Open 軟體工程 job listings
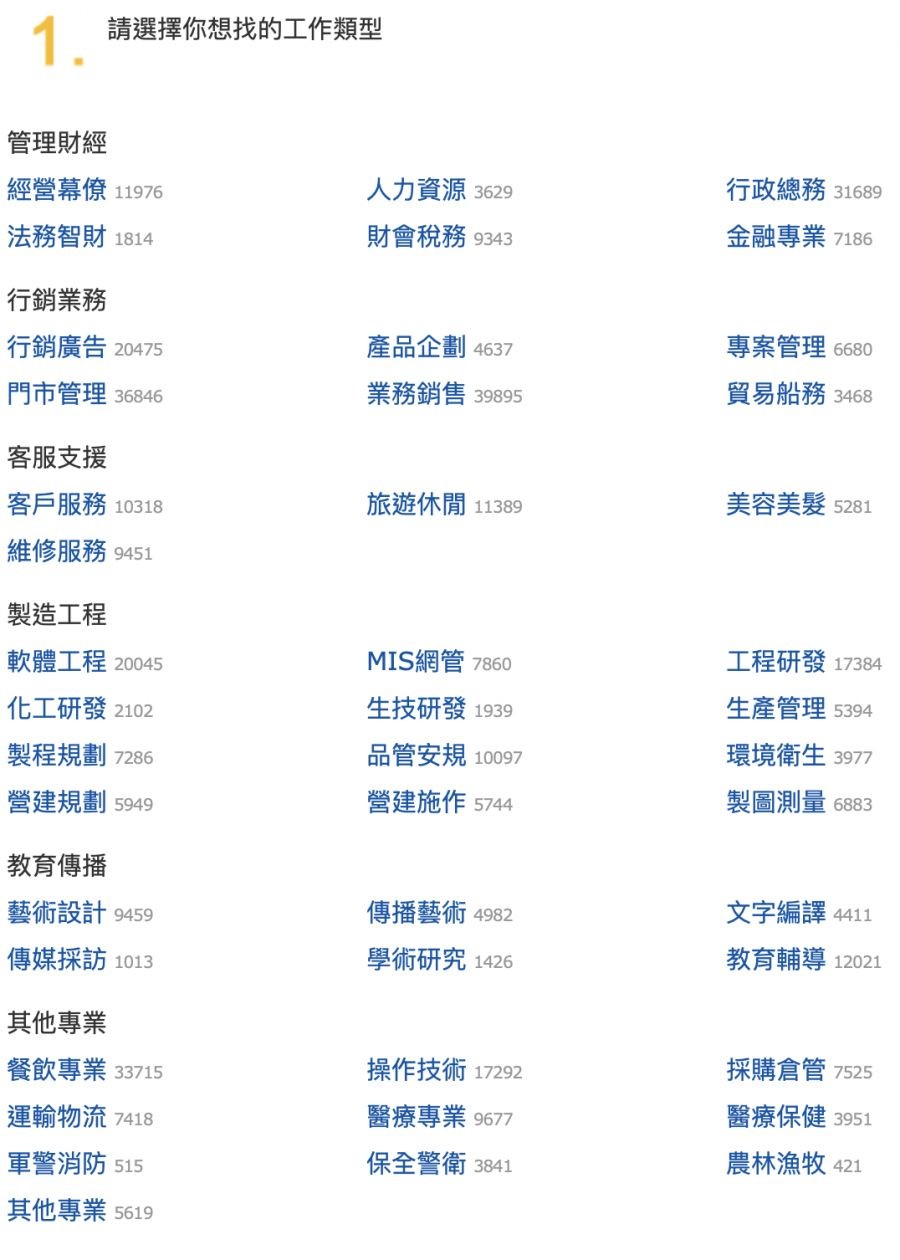The image size is (900, 1260). (x=56, y=662)
